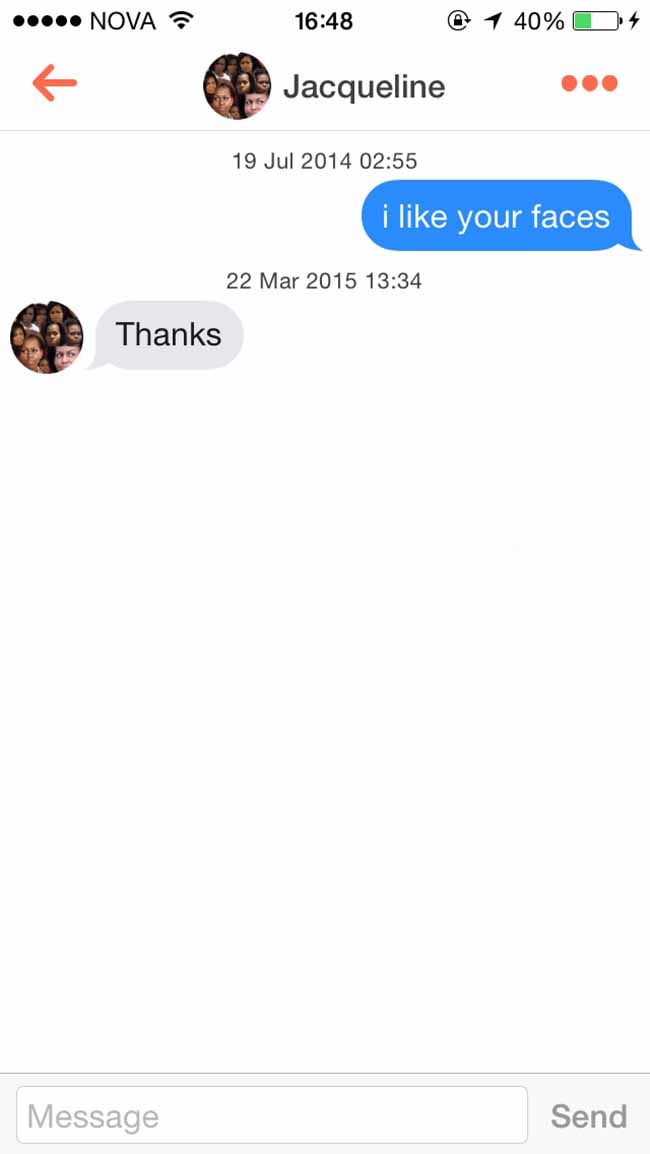Focus the Message text field

click(x=272, y=1115)
